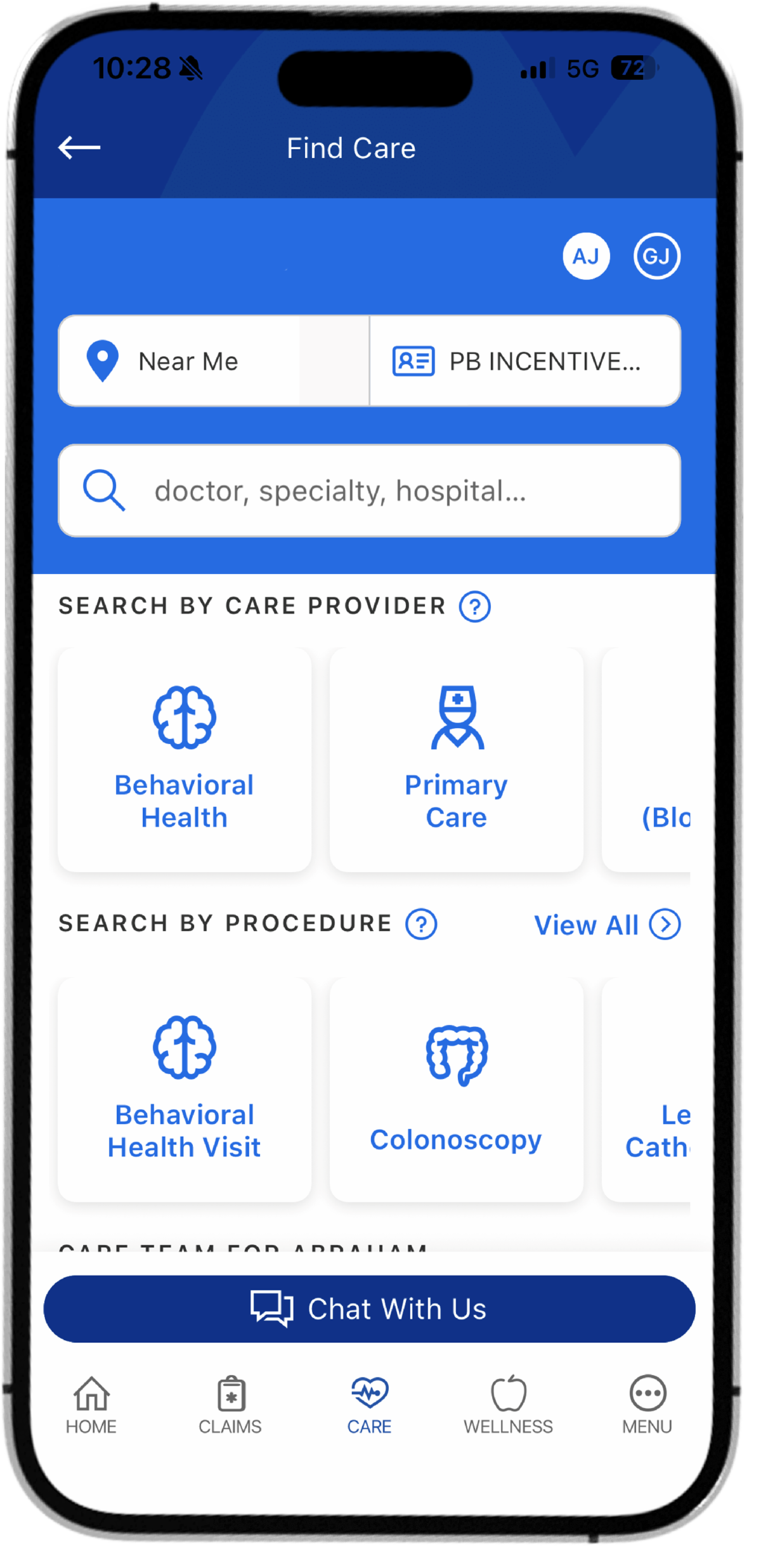Open the PB INCENTIVE plan selector
761x1568 pixels.
tap(525, 361)
